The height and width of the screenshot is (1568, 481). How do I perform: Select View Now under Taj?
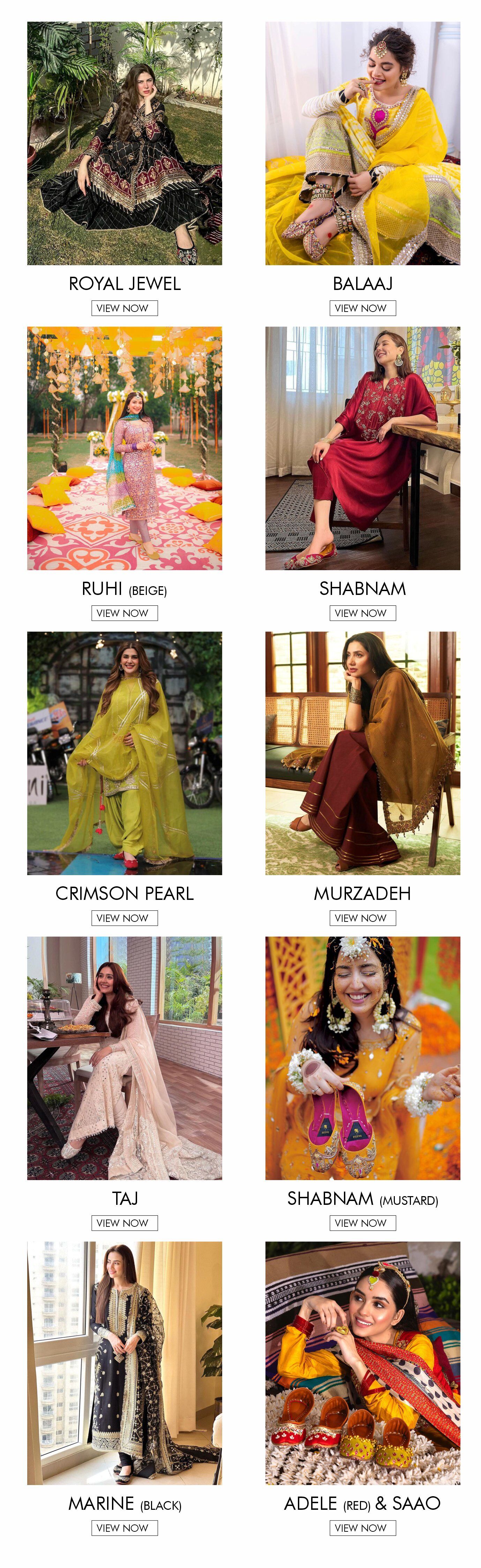pos(124,1223)
